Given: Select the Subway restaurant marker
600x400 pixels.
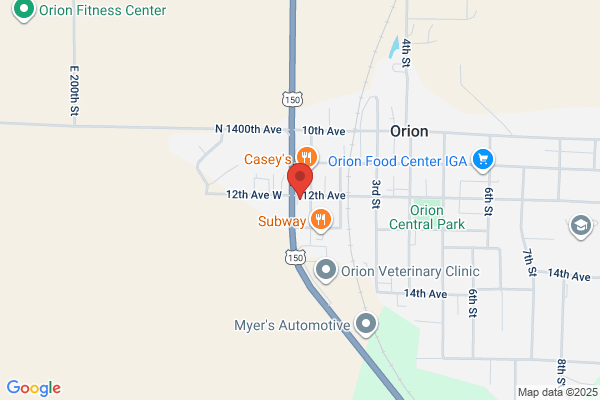Looking at the screenshot, I should pyautogui.click(x=320, y=220).
